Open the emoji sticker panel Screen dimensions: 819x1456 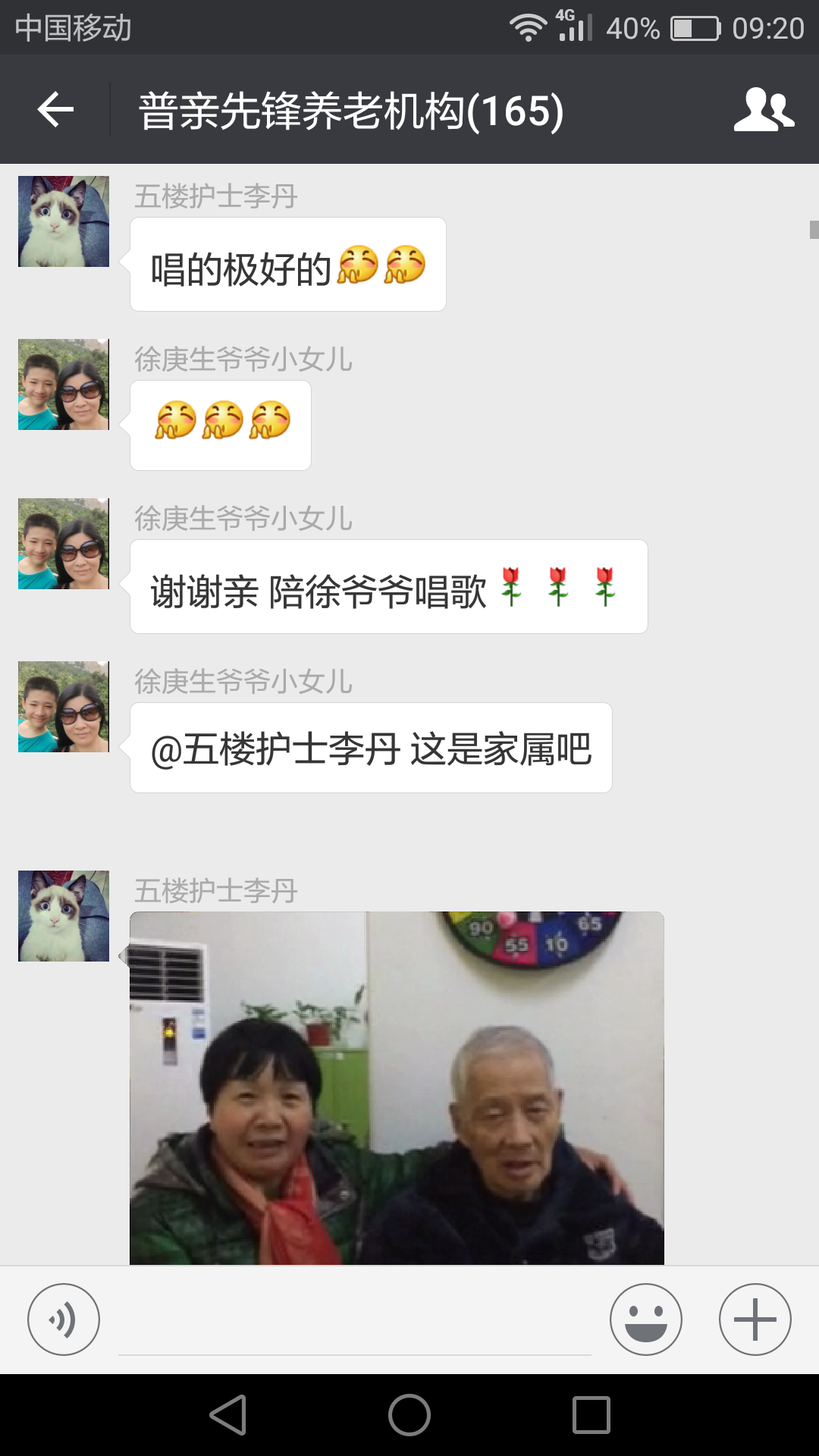click(646, 1319)
